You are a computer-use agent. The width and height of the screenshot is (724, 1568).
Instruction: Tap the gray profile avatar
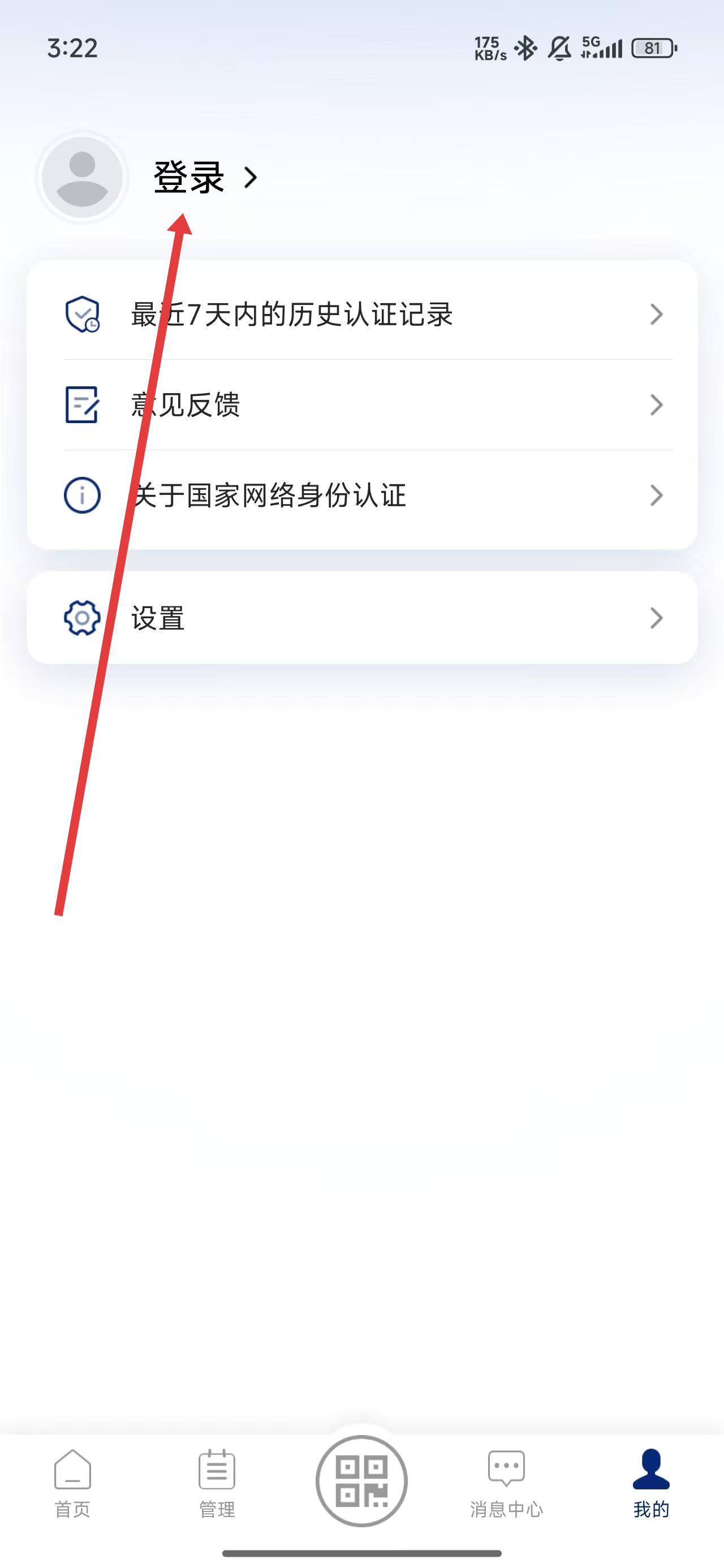pyautogui.click(x=82, y=178)
